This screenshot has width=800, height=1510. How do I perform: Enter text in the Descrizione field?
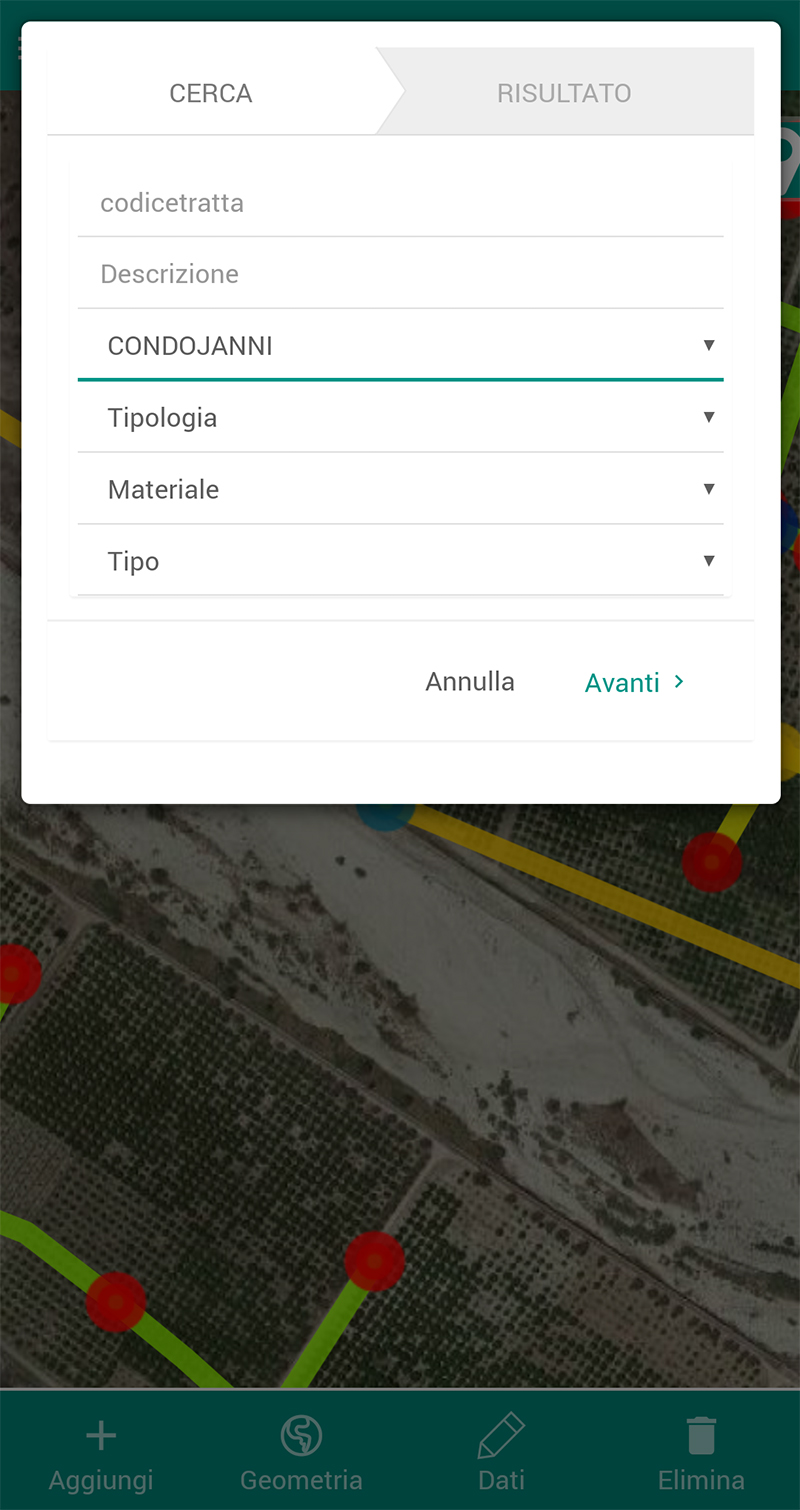pos(400,274)
